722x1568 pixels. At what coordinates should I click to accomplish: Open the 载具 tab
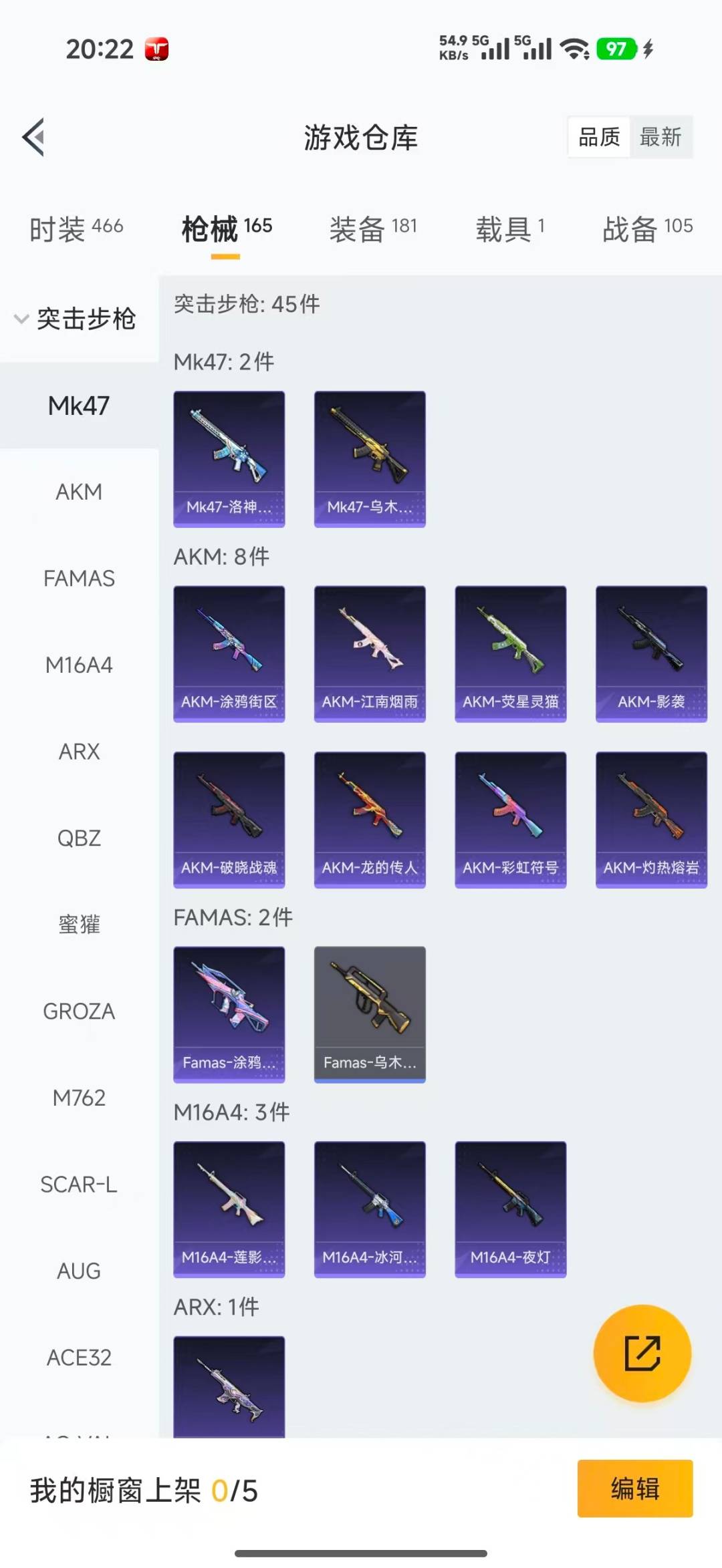509,228
